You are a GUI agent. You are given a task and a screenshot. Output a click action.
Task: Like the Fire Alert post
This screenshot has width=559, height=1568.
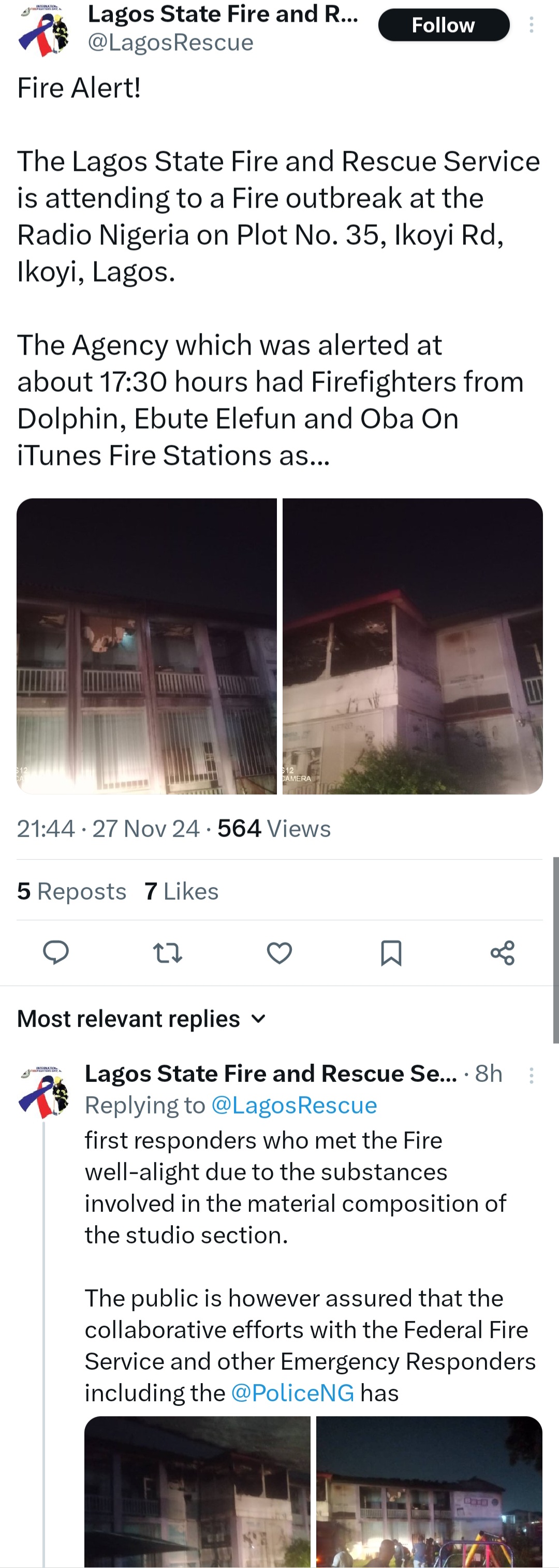pyautogui.click(x=279, y=952)
